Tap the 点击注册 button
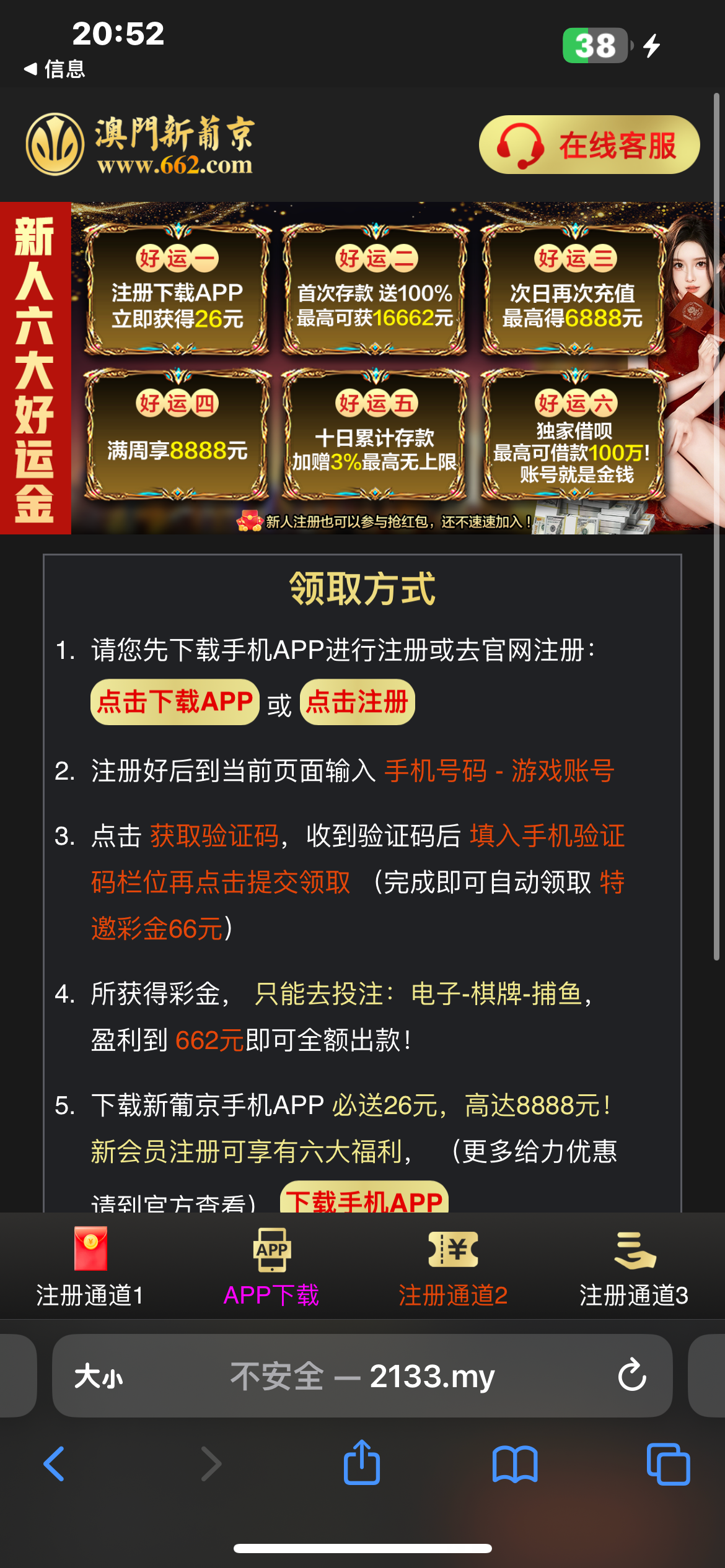 pos(358,702)
